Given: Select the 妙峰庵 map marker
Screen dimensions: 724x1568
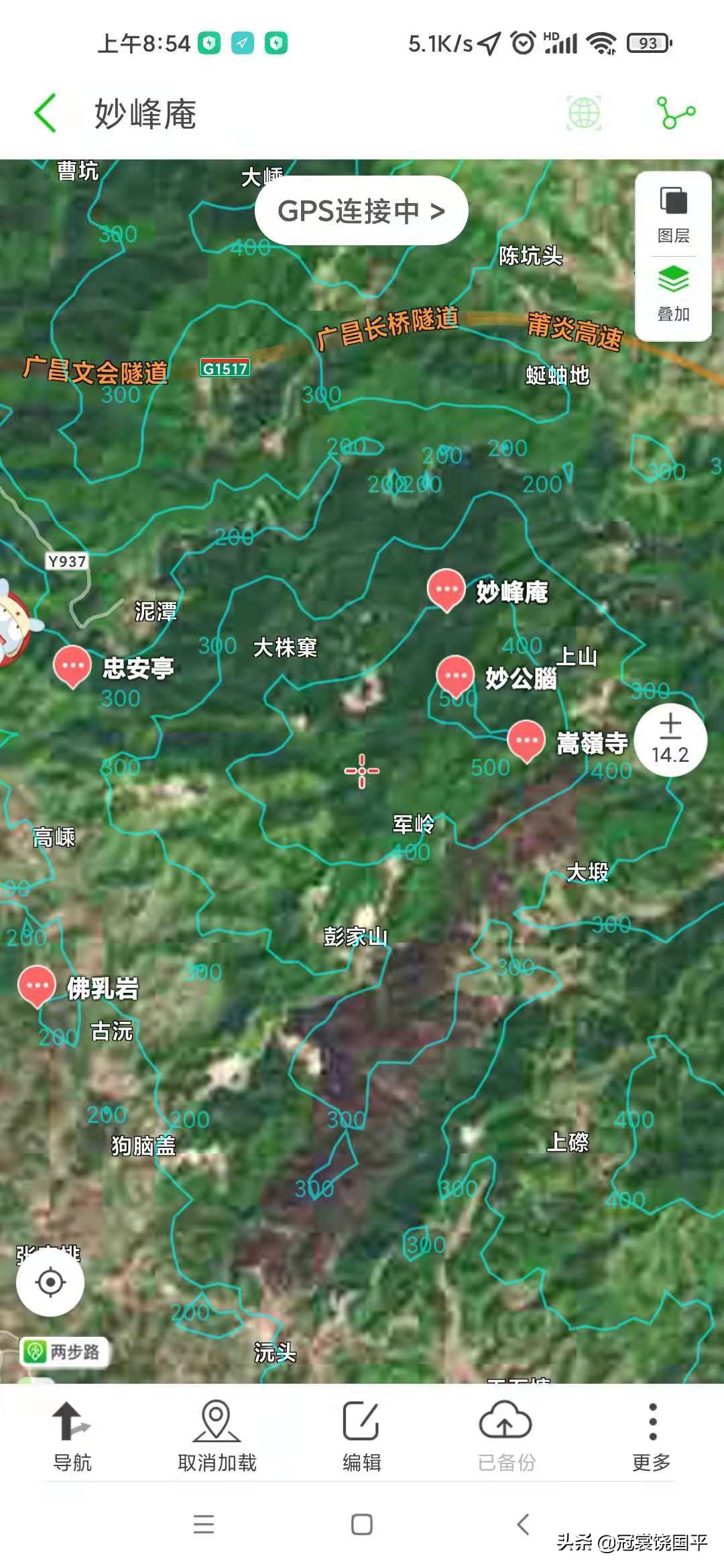Looking at the screenshot, I should [x=446, y=590].
